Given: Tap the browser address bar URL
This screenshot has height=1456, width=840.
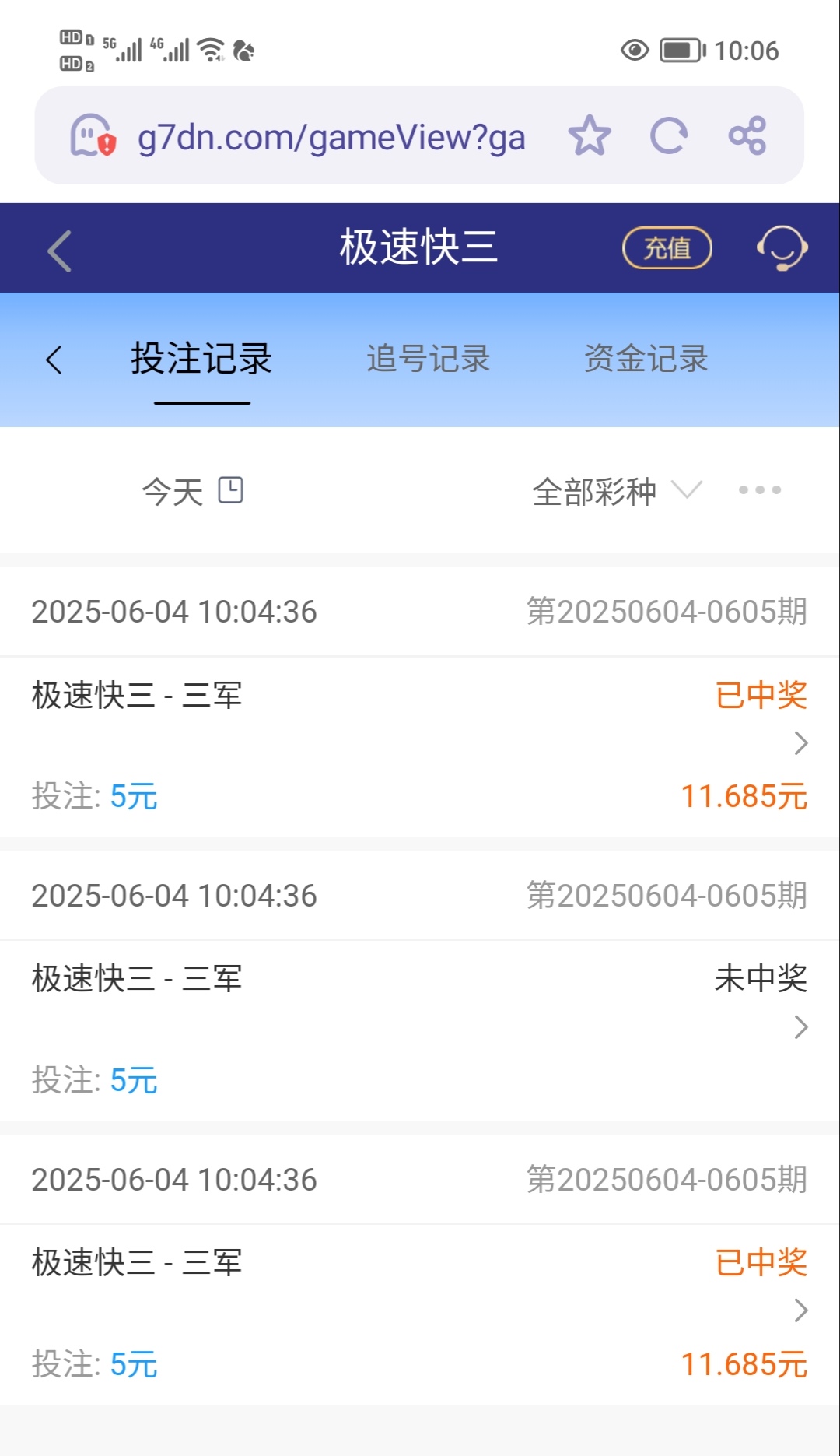Looking at the screenshot, I should [x=331, y=138].
